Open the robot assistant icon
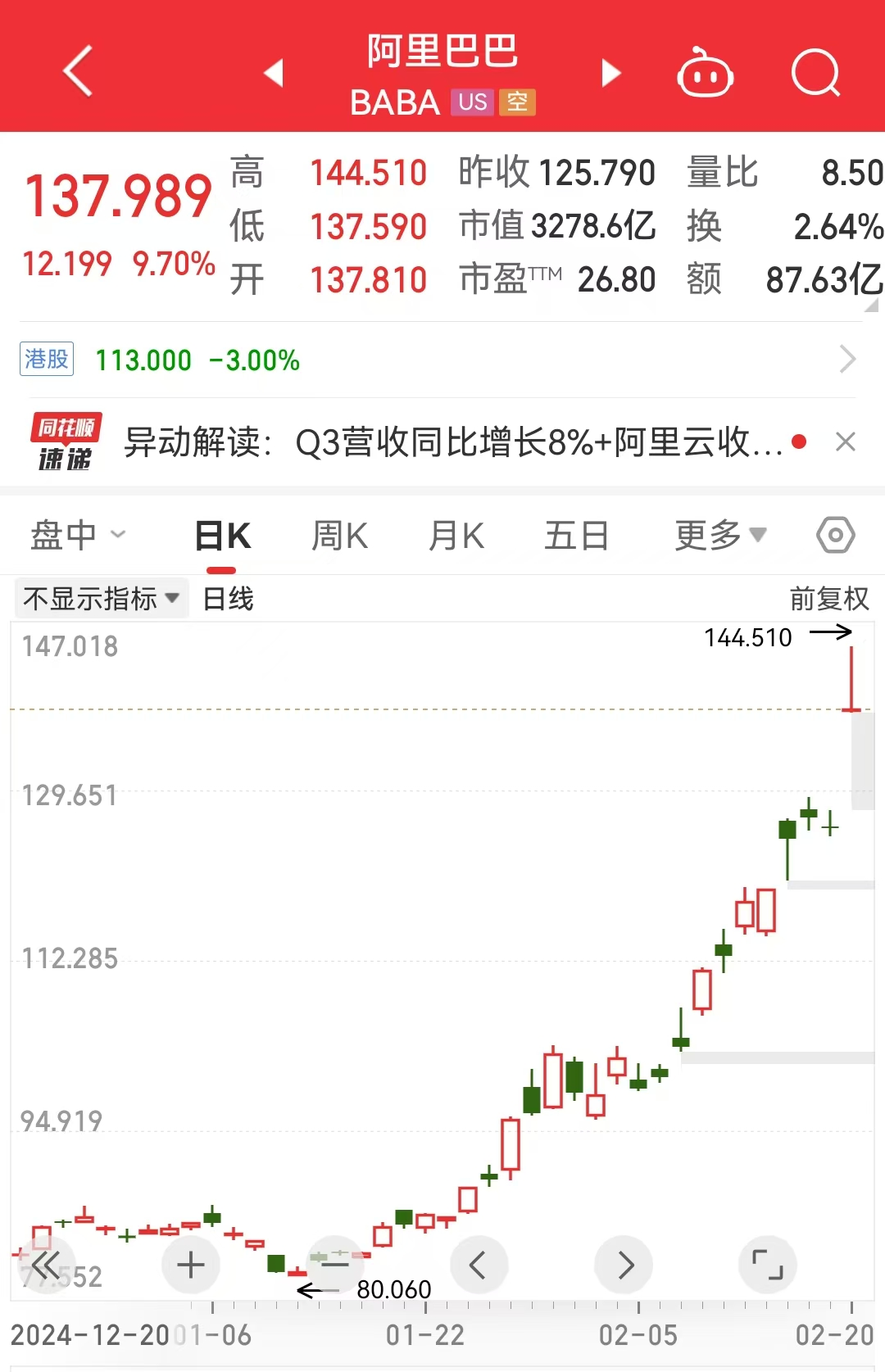The height and width of the screenshot is (1372, 885). (x=704, y=73)
